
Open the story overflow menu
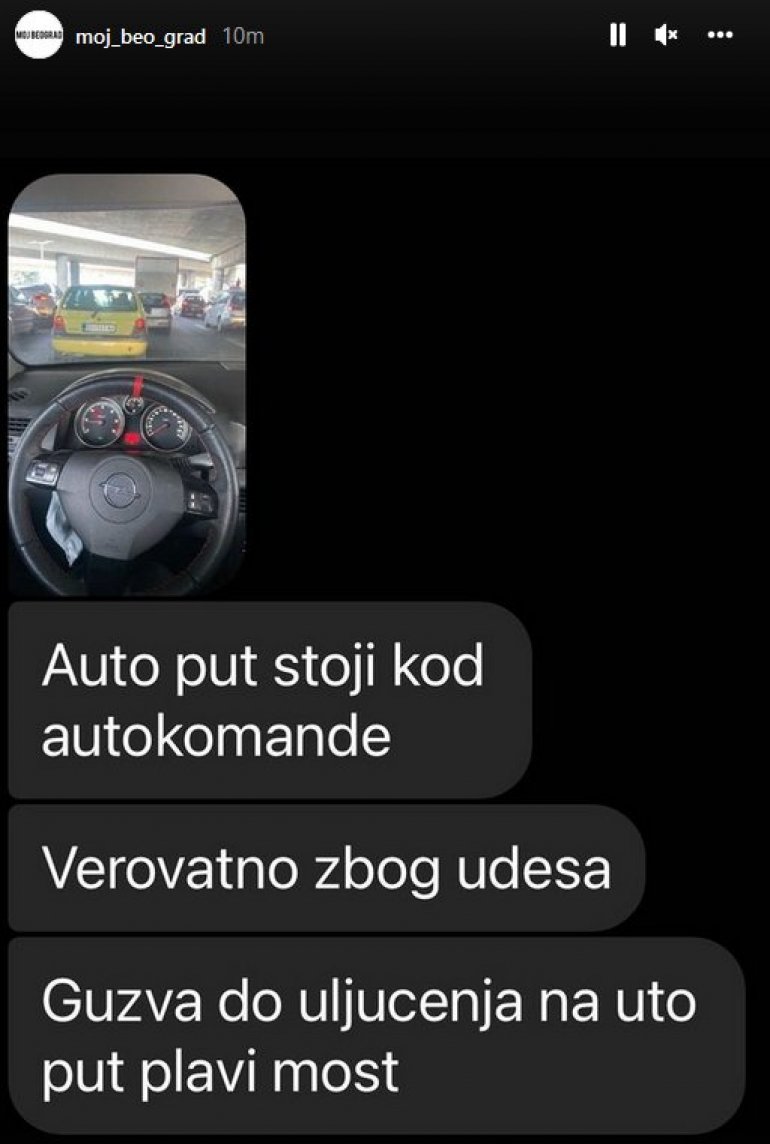pos(720,36)
